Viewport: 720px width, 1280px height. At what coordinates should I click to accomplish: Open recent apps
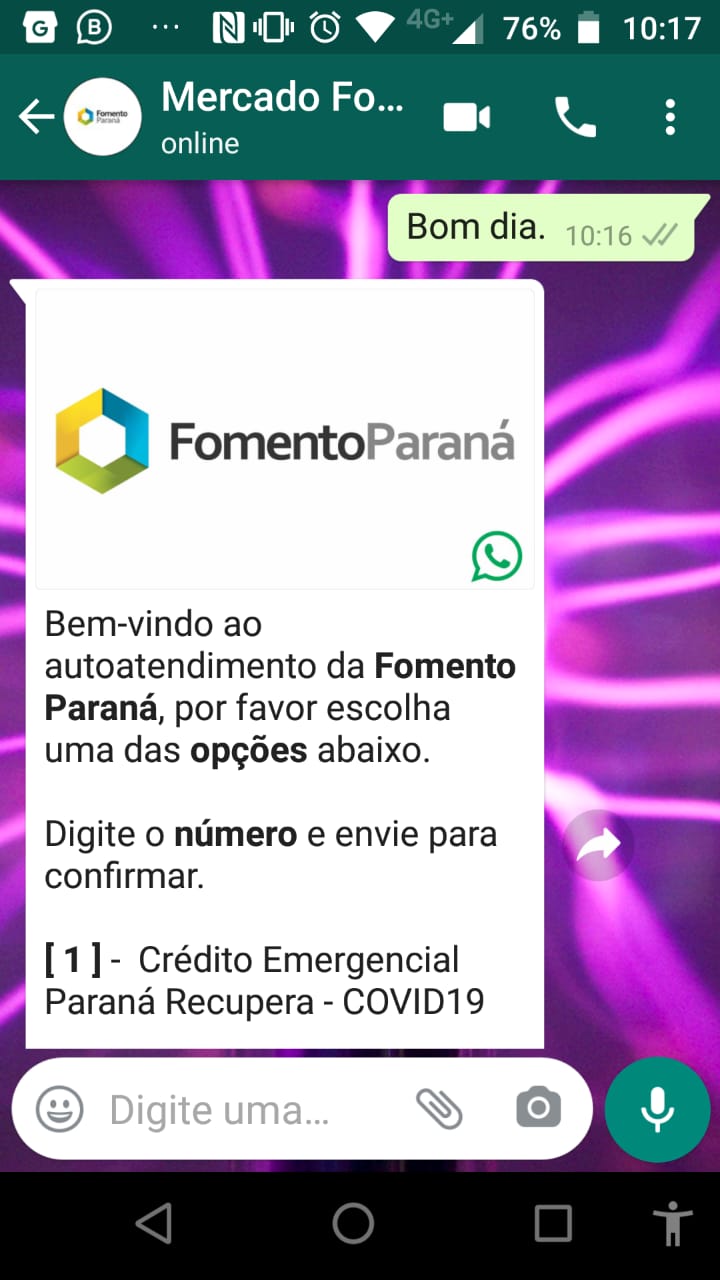point(552,1223)
